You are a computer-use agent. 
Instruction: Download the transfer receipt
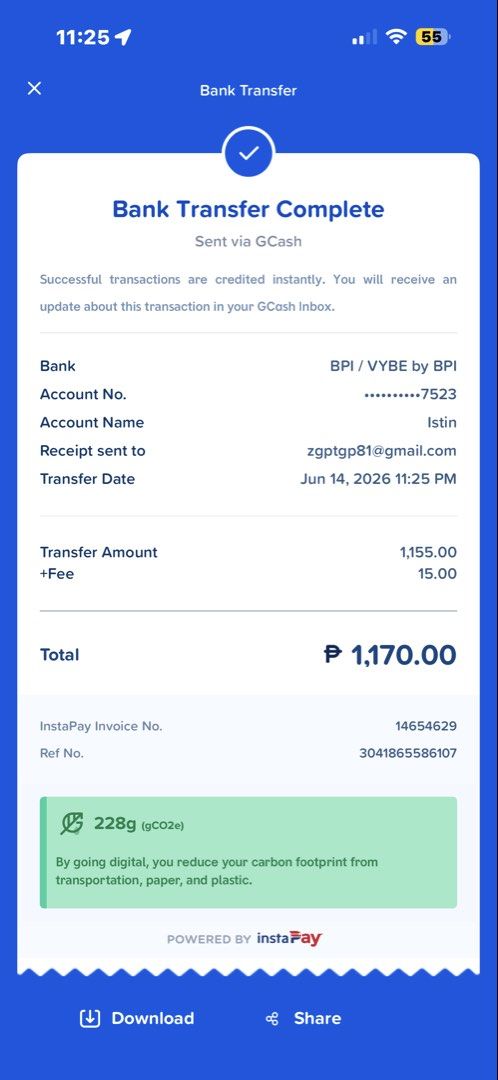[137, 1018]
